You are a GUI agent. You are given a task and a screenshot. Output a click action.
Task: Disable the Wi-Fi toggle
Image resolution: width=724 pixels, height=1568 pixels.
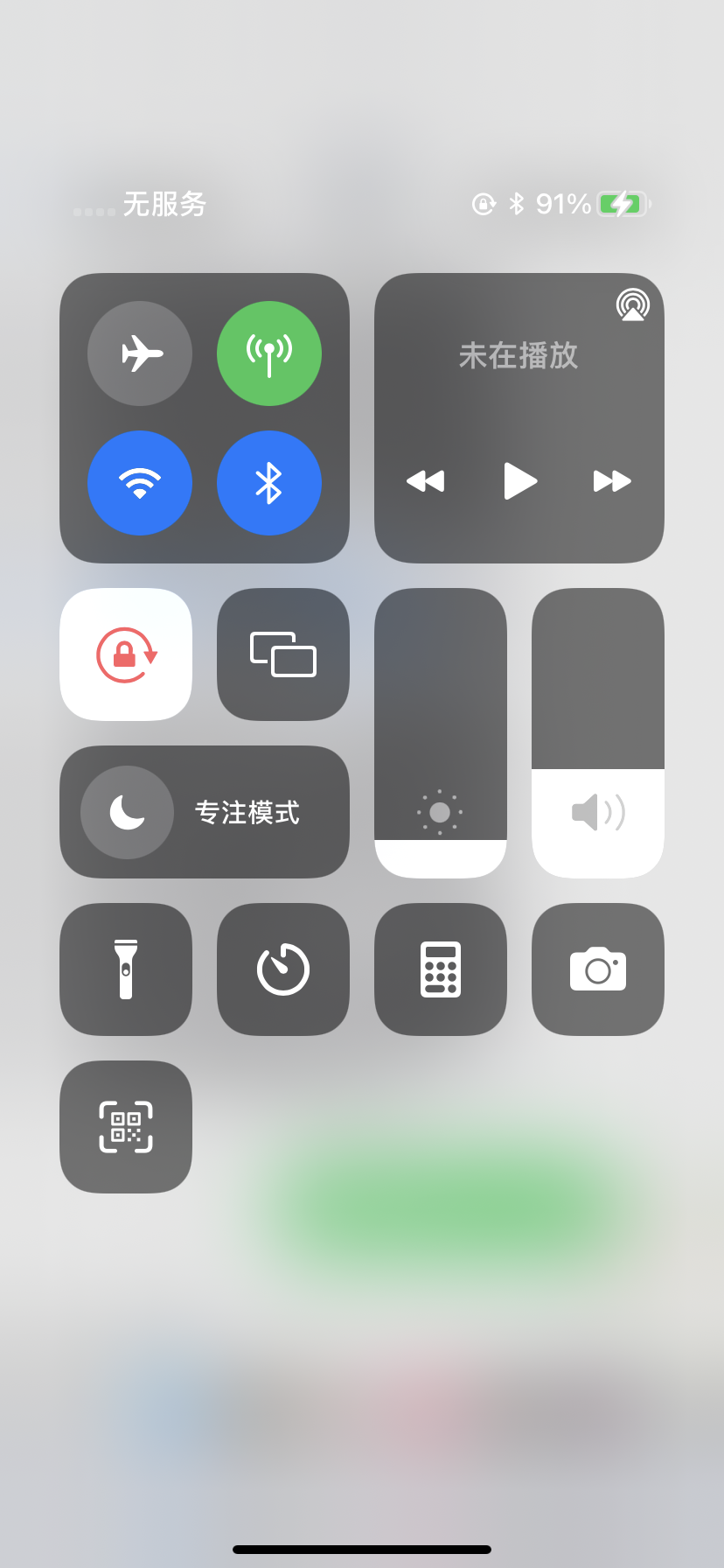click(x=140, y=483)
